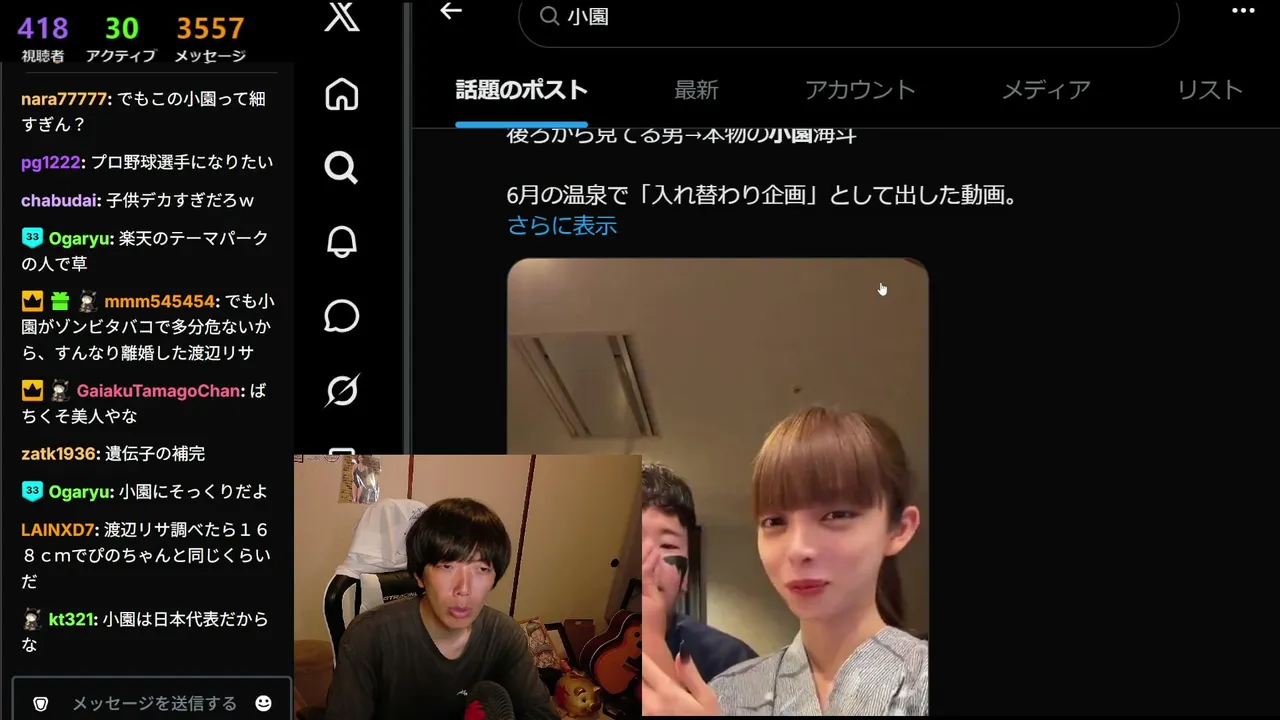Open the notifications bell
This screenshot has height=720, width=1280.
[x=342, y=242]
